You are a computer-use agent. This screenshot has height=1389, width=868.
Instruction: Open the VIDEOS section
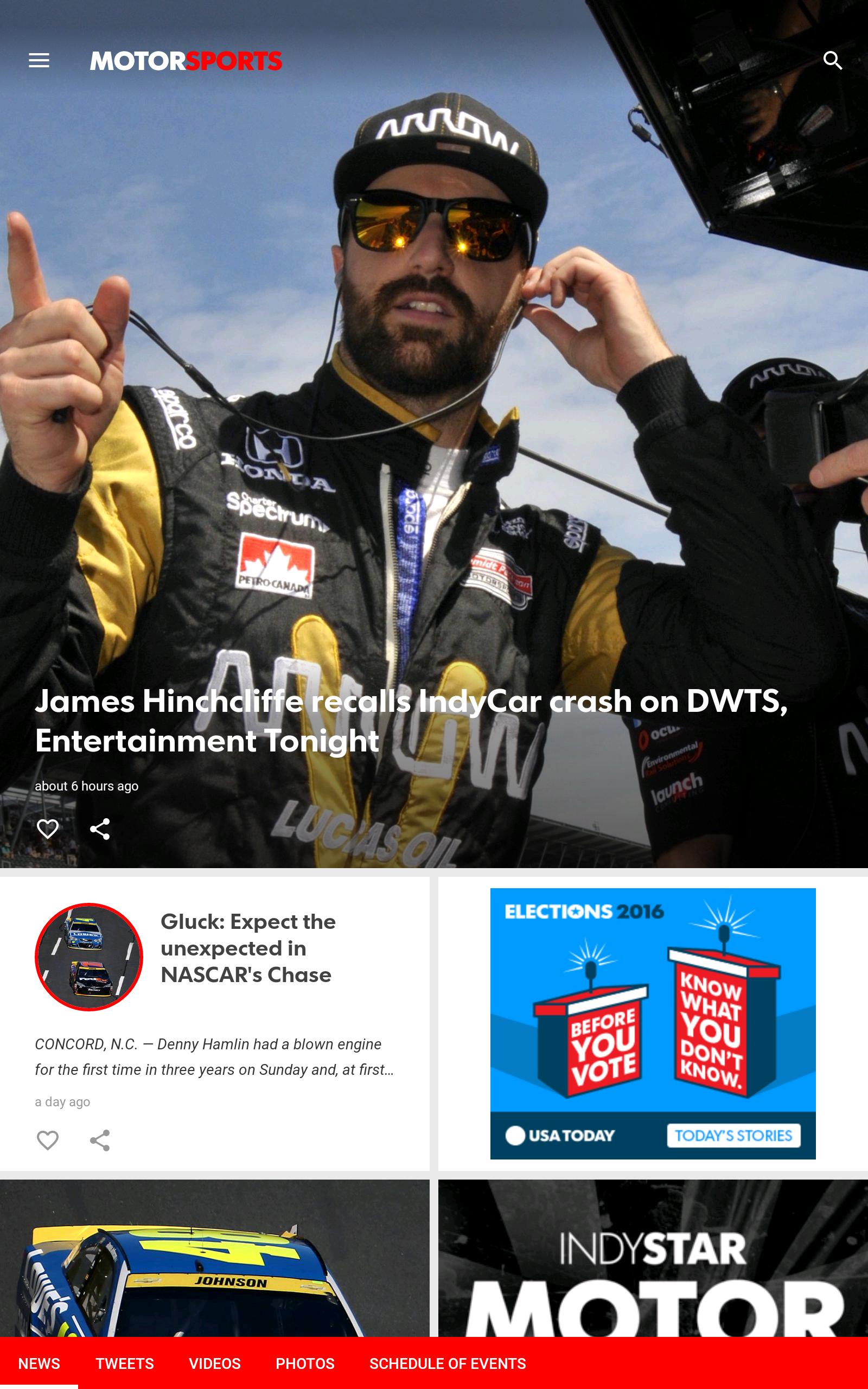pyautogui.click(x=214, y=1363)
